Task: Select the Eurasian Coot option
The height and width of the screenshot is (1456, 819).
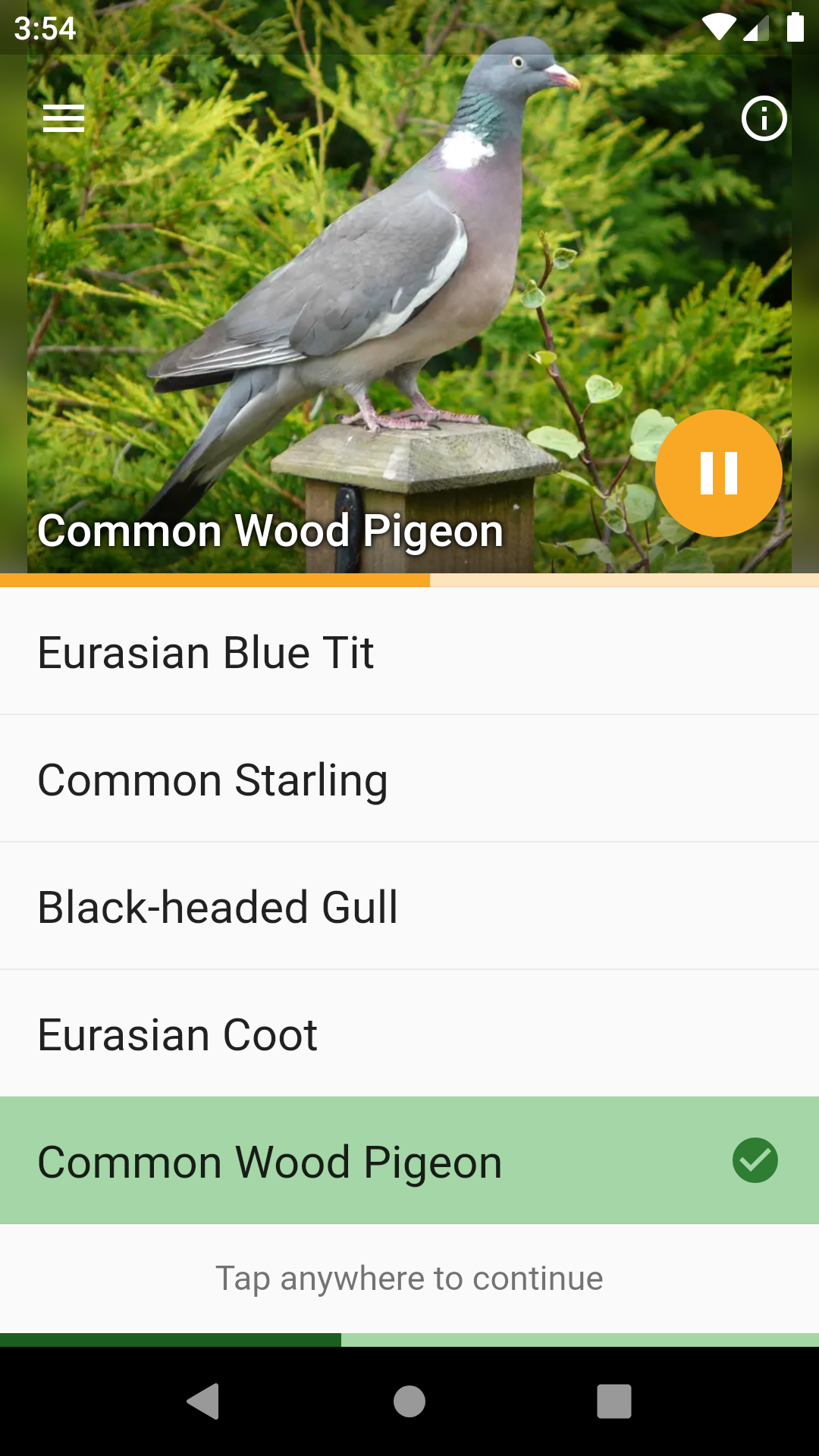Action: [409, 1034]
